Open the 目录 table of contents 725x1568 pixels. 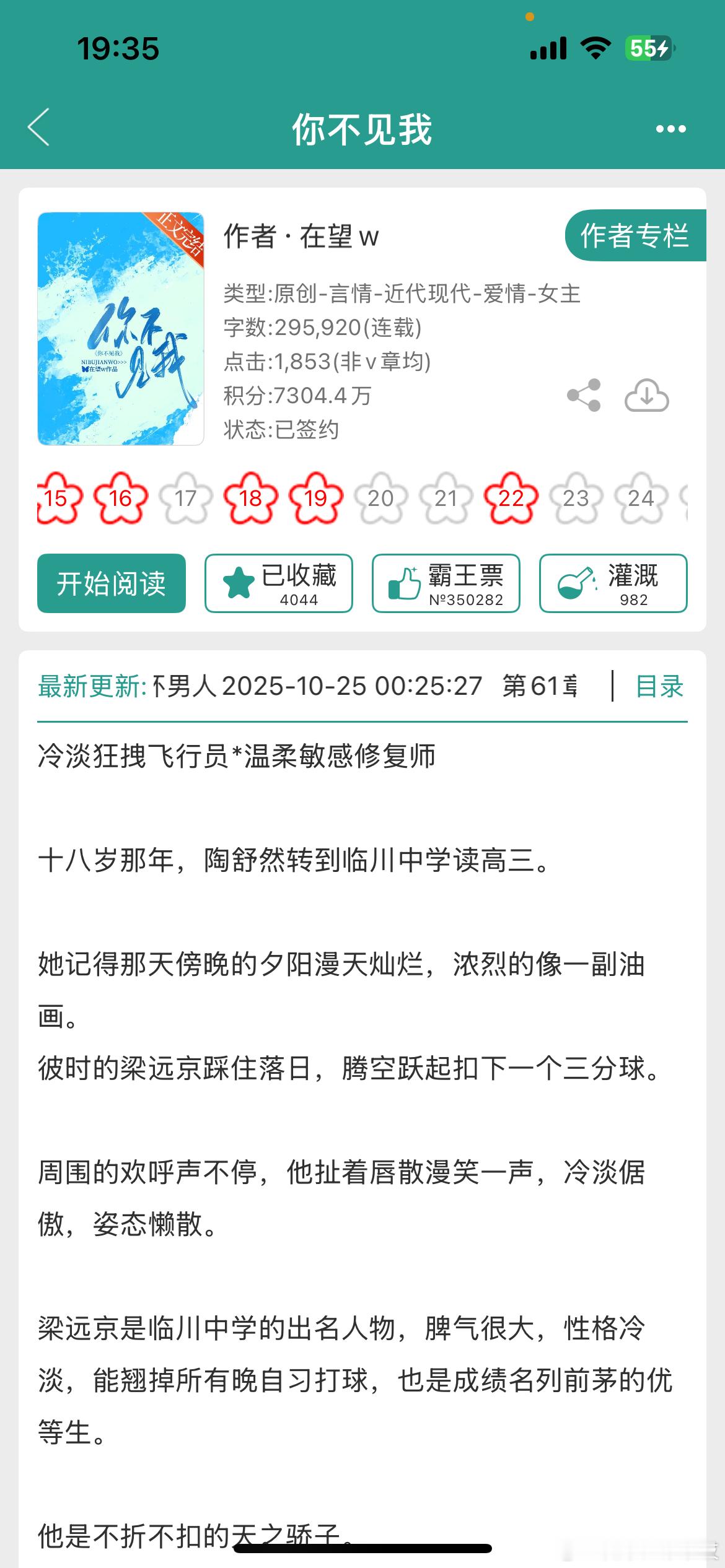tap(659, 686)
